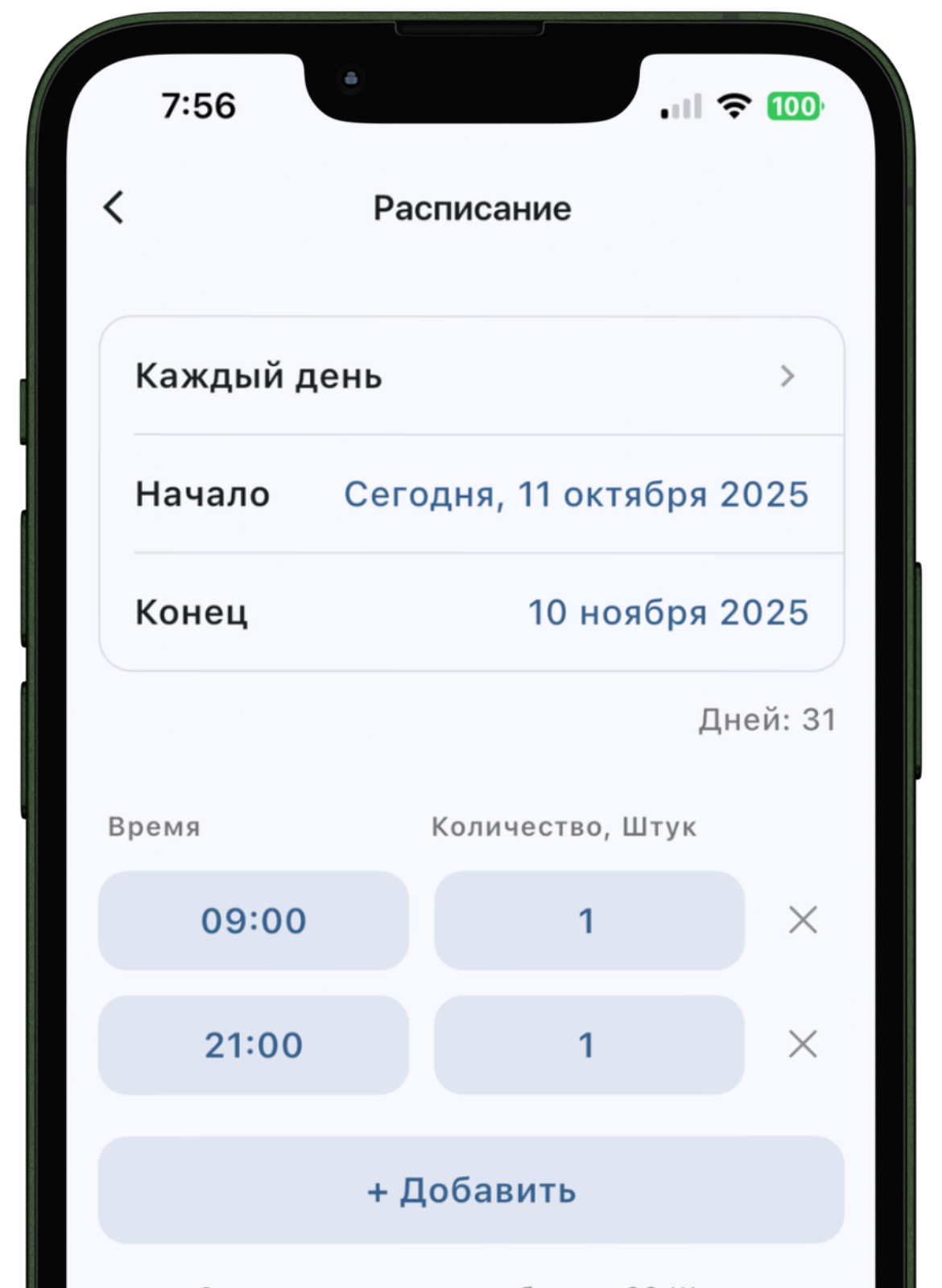The image size is (942, 1288).
Task: Open the Каждый день frequency row
Action: tap(471, 376)
